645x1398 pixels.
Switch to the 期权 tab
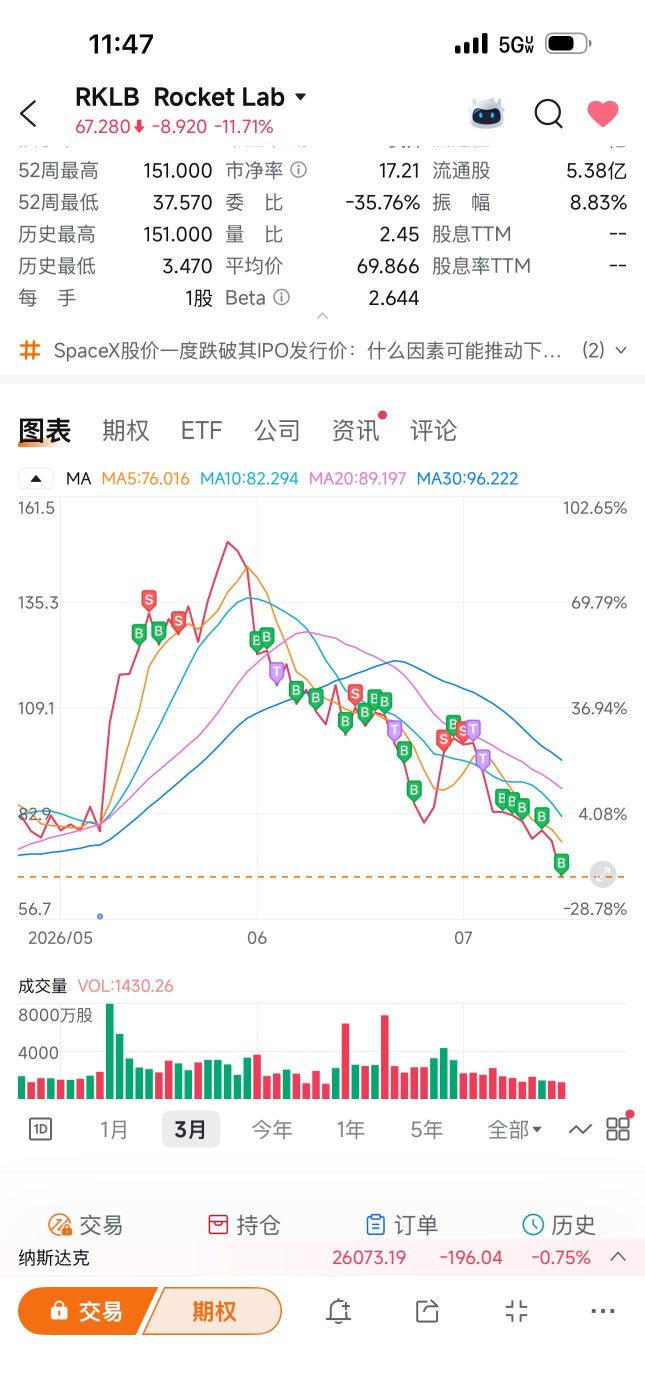point(126,431)
